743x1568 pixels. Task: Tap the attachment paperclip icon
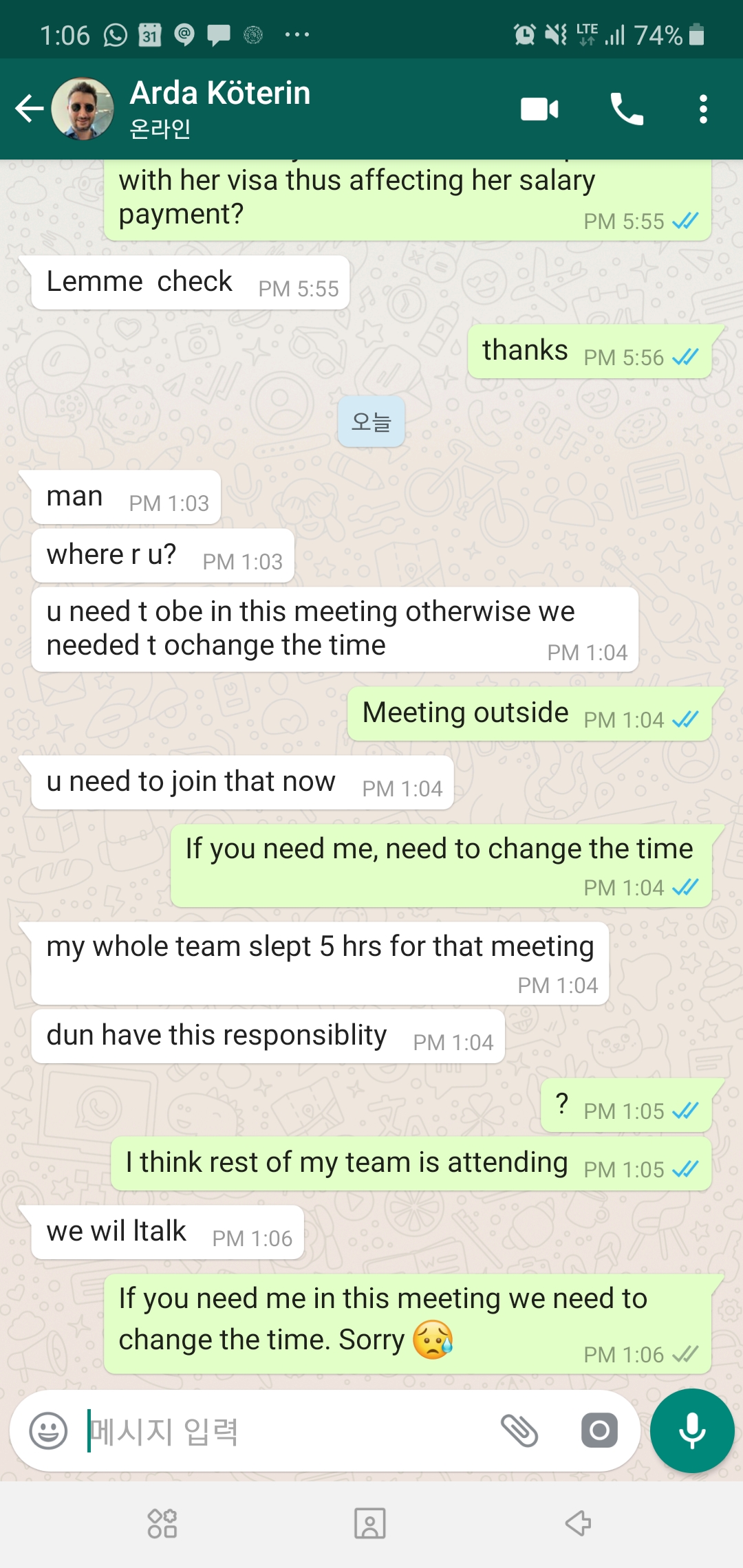[519, 1431]
